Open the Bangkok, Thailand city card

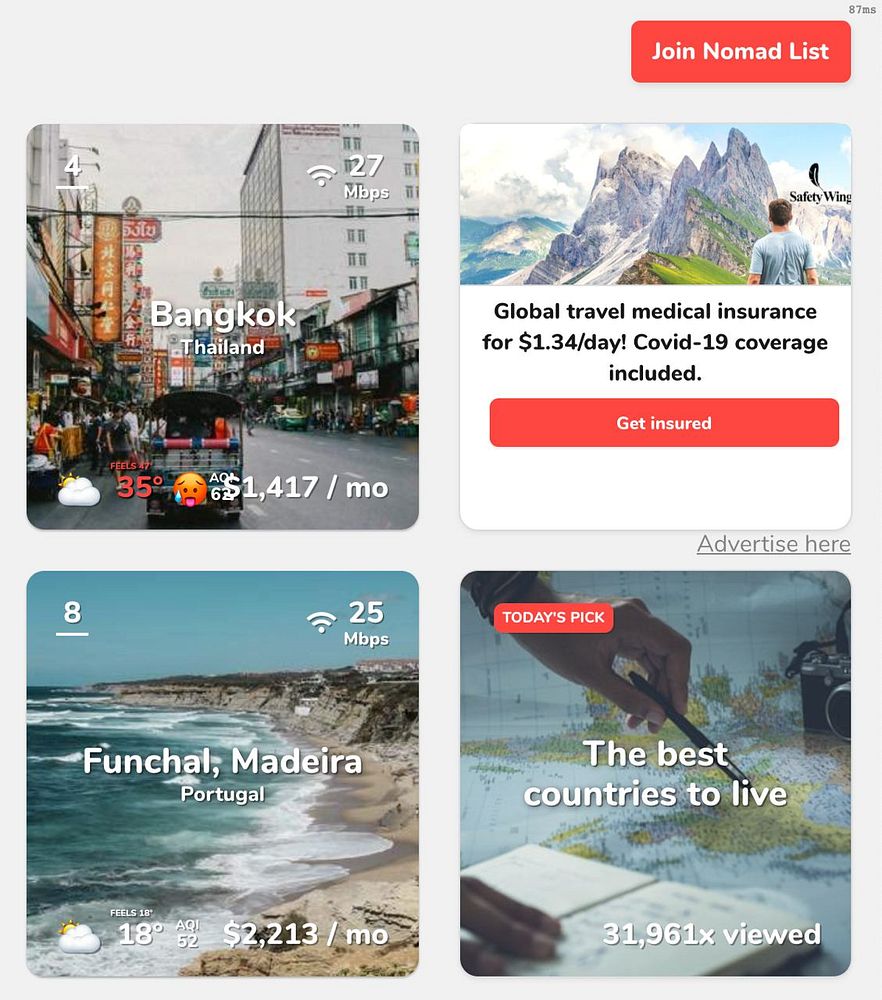[222, 327]
